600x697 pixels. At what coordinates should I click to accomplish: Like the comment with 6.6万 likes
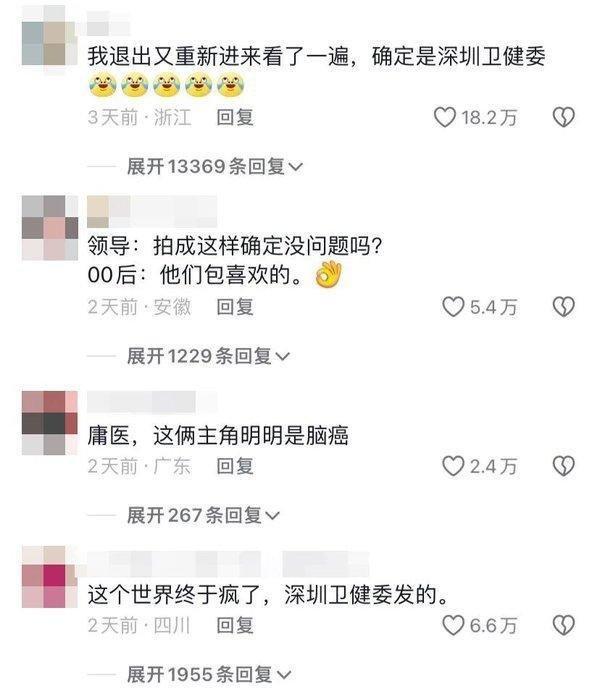pos(455,626)
